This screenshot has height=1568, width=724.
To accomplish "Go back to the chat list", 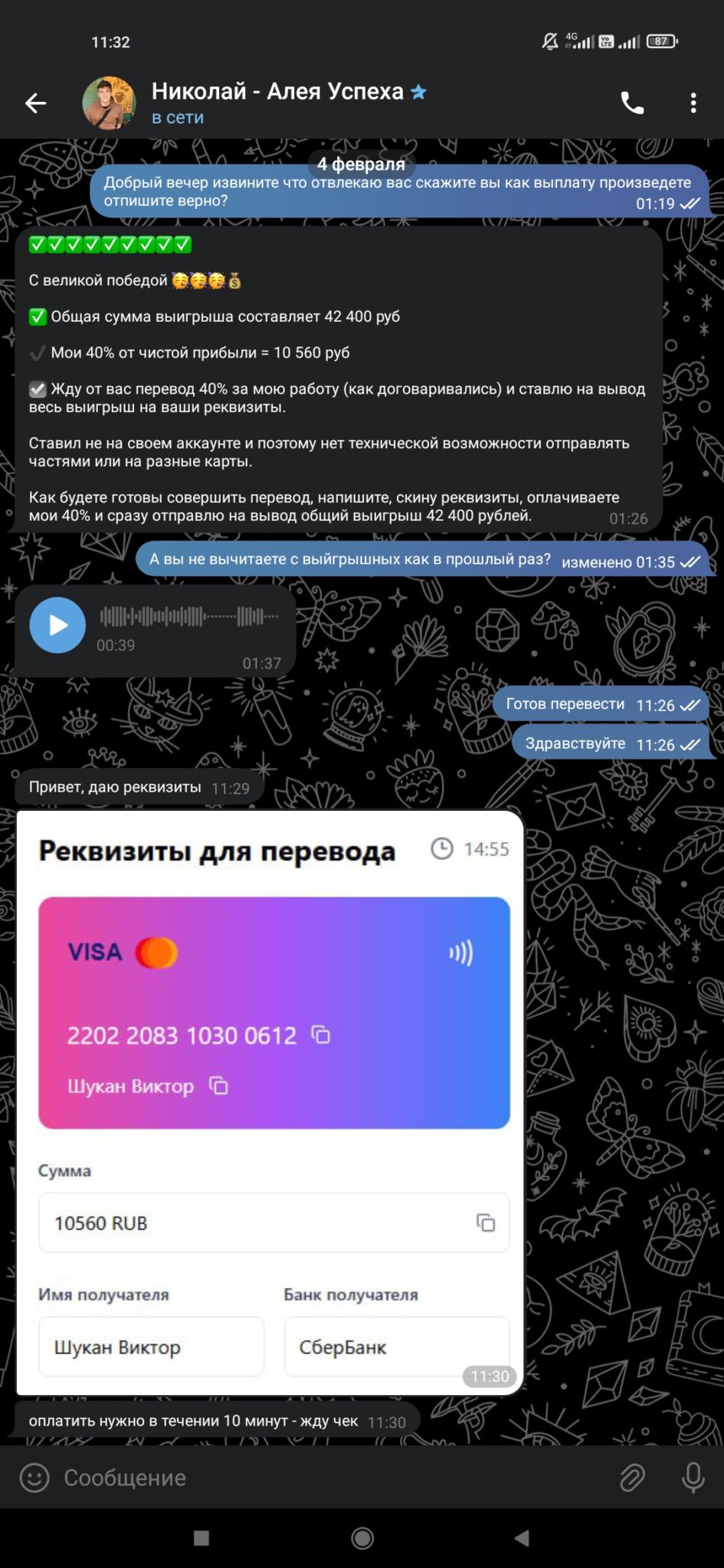I will pos(36,103).
